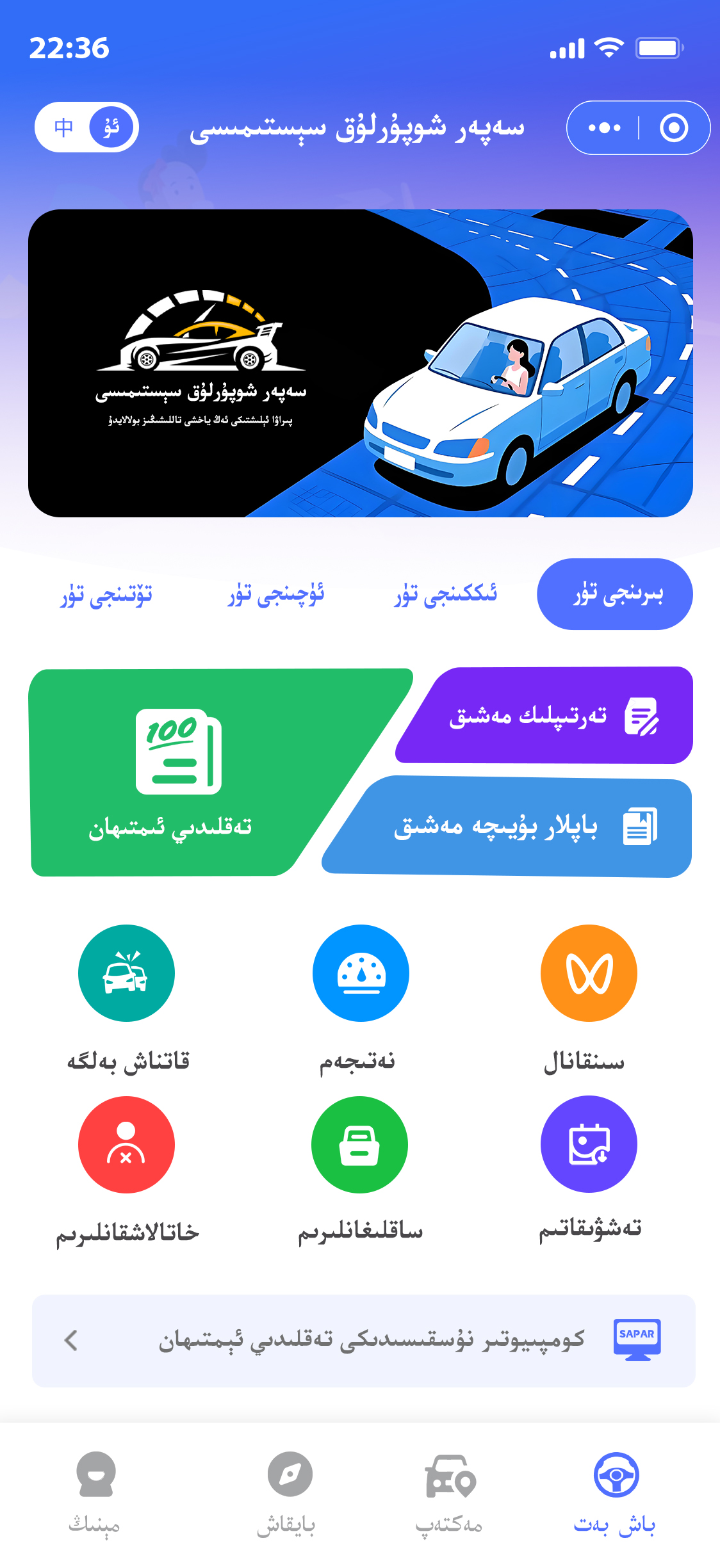Image resolution: width=720 pixels, height=1568 pixels.
Task: Open ساقلىغانلىرىم saved items
Action: pyautogui.click(x=359, y=1144)
